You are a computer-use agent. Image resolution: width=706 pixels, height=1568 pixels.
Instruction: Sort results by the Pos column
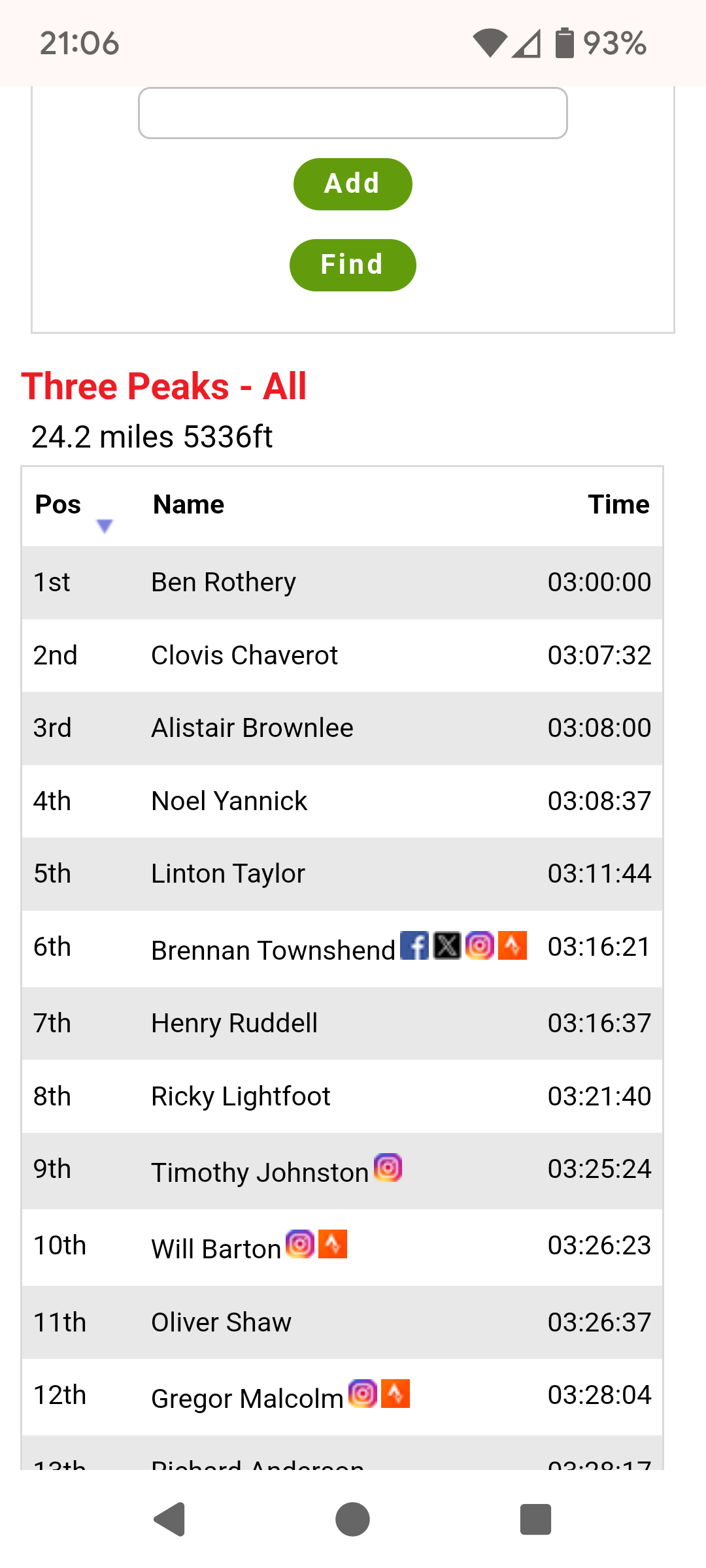coord(58,505)
